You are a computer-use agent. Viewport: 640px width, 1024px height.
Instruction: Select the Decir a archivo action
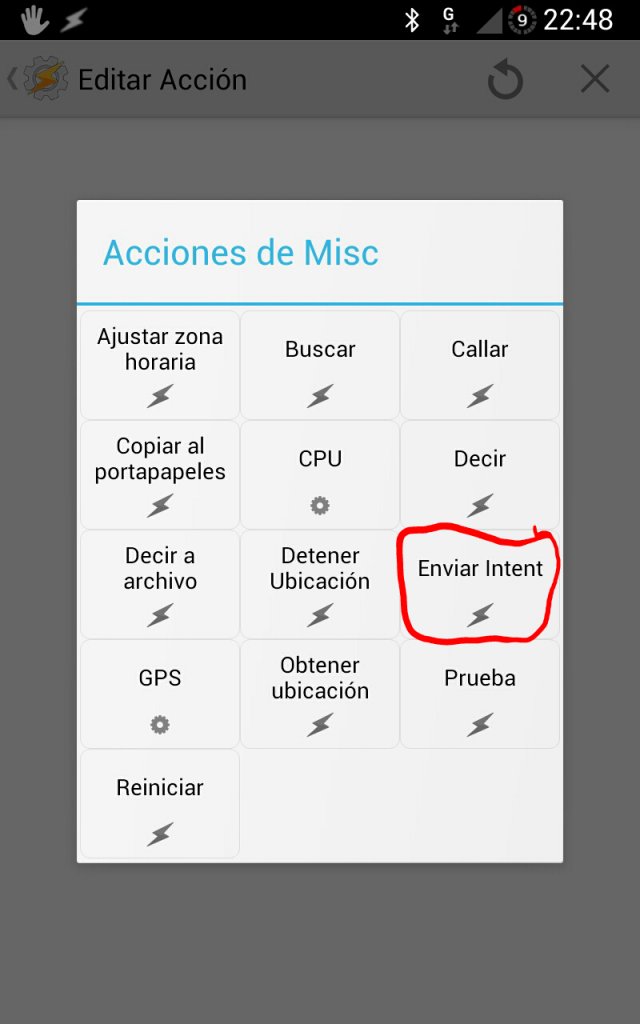[160, 585]
